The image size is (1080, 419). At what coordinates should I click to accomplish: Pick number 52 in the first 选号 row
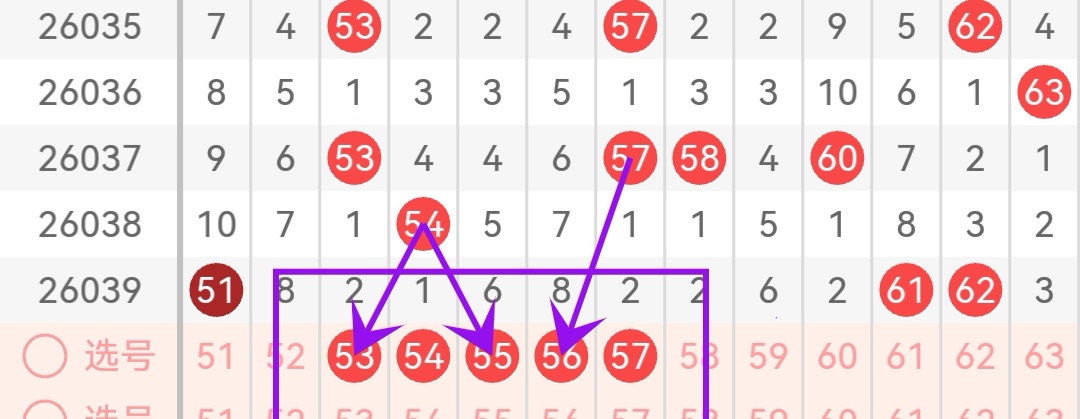tap(286, 357)
